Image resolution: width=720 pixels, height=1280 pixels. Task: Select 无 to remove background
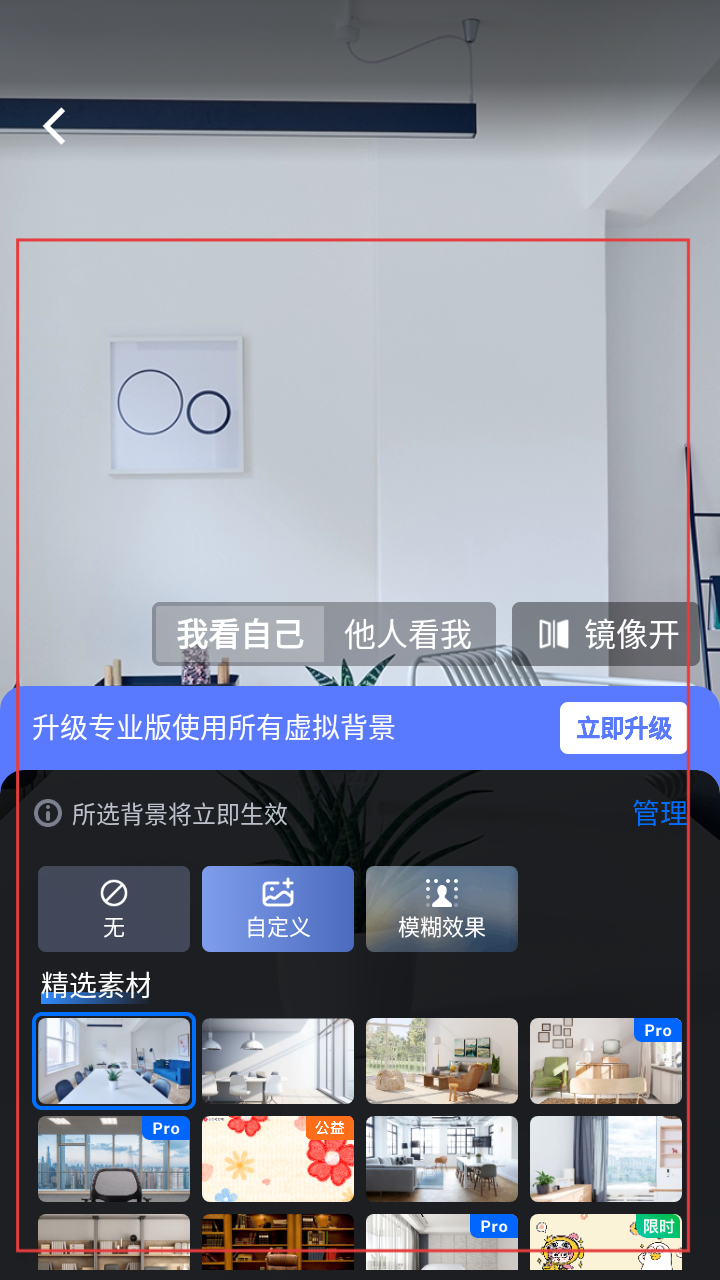114,909
